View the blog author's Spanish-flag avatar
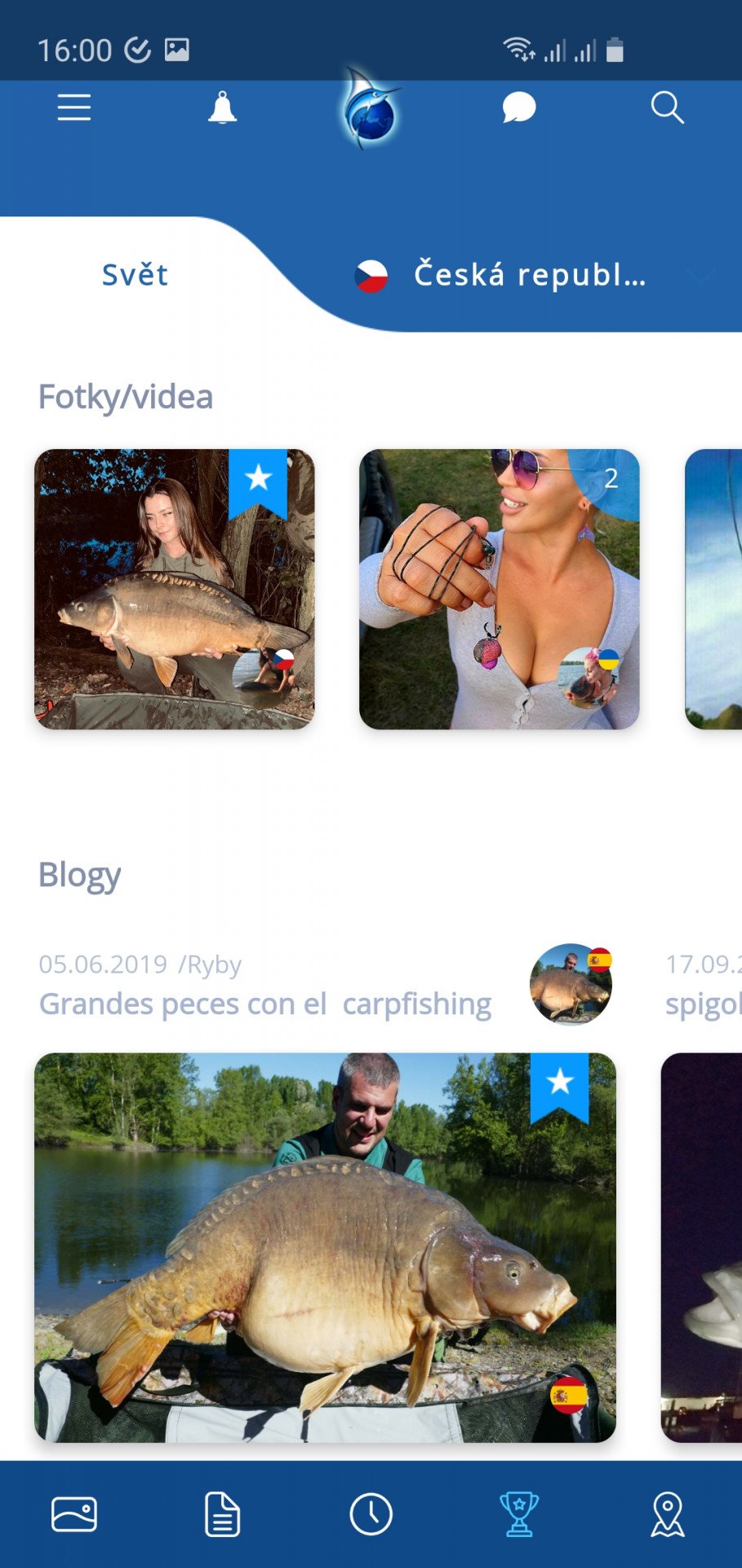This screenshot has width=742, height=1568. [x=571, y=984]
